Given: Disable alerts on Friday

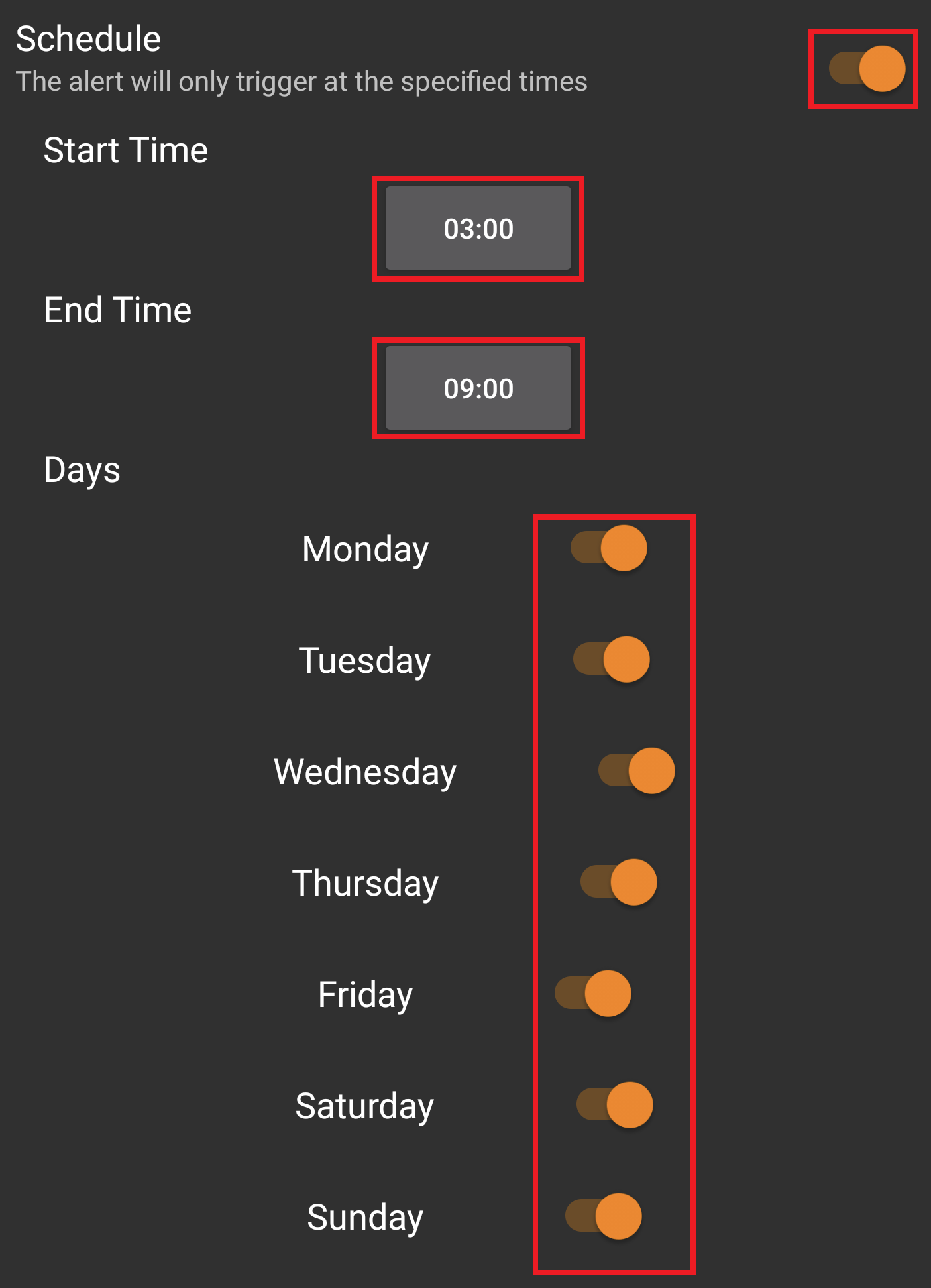Looking at the screenshot, I should coord(593,994).
